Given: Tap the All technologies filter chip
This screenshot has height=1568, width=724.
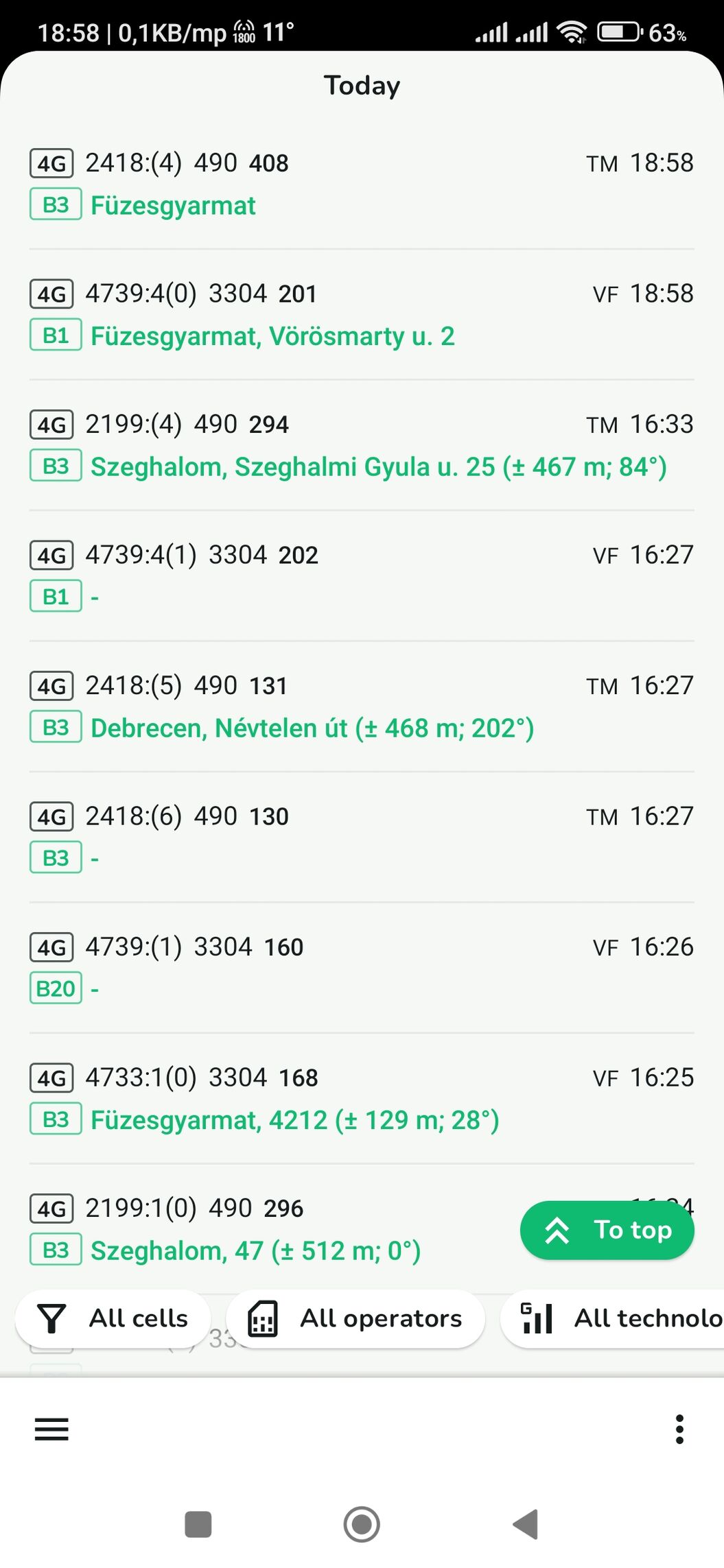Looking at the screenshot, I should (613, 1318).
